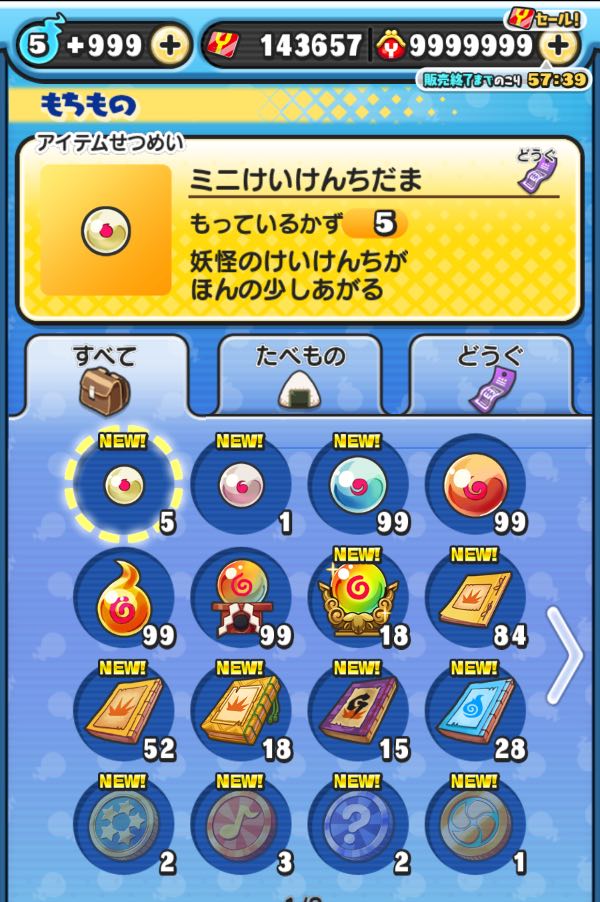Select the blue book with count 28
This screenshot has height=902, width=600.
coord(475,711)
